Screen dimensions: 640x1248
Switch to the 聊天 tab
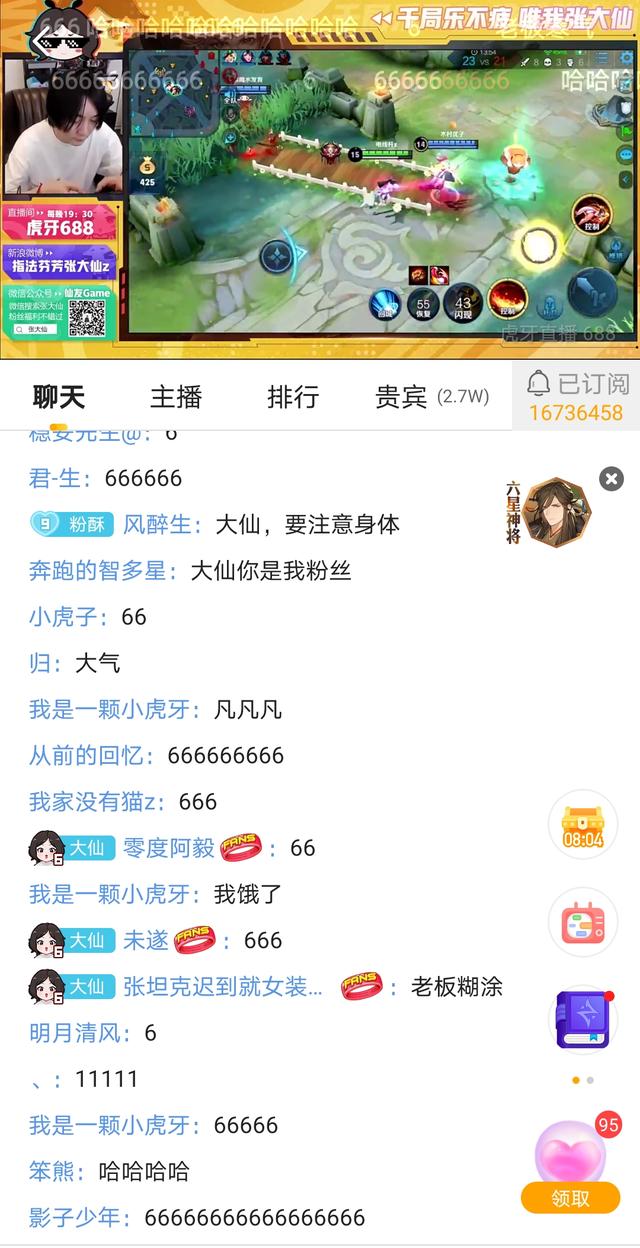click(59, 397)
